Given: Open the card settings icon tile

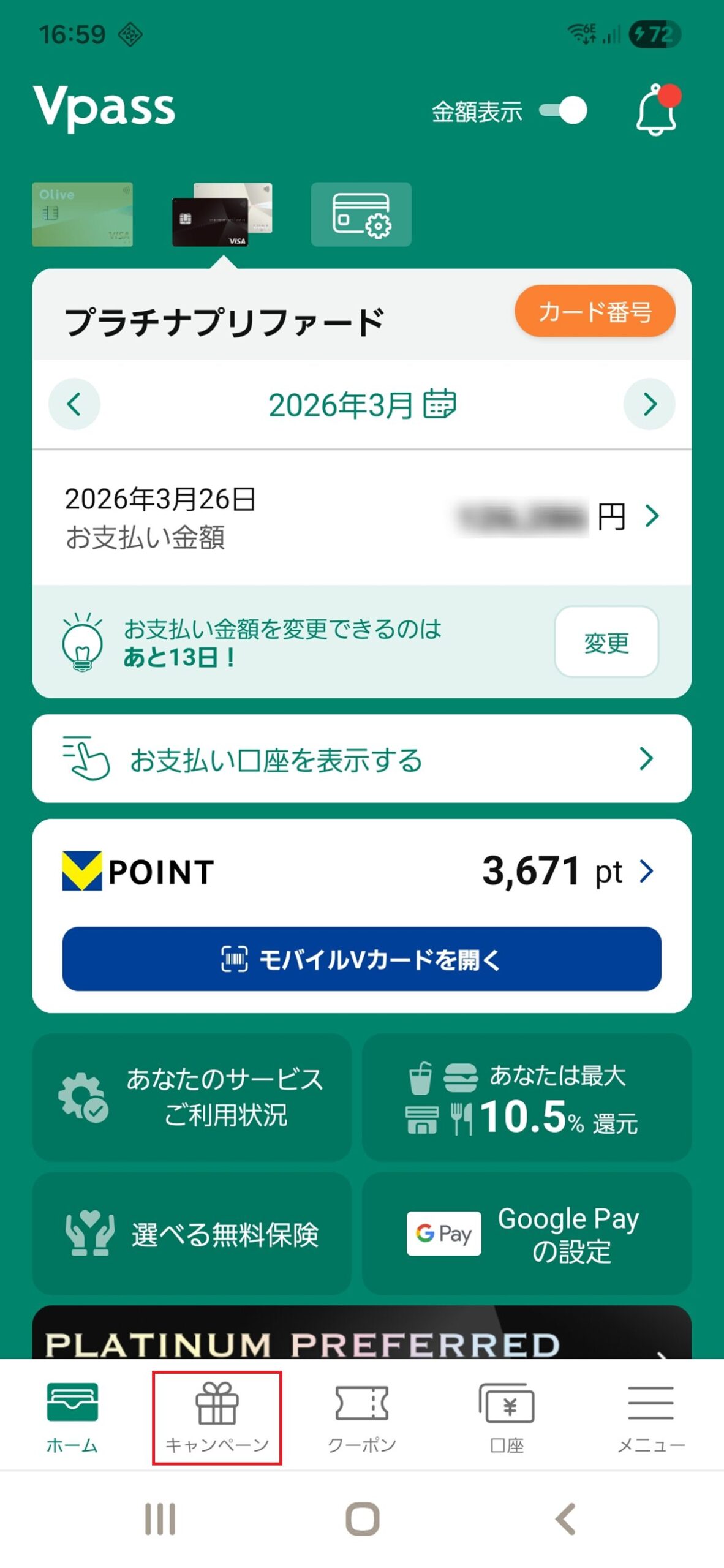Looking at the screenshot, I should pos(361,214).
